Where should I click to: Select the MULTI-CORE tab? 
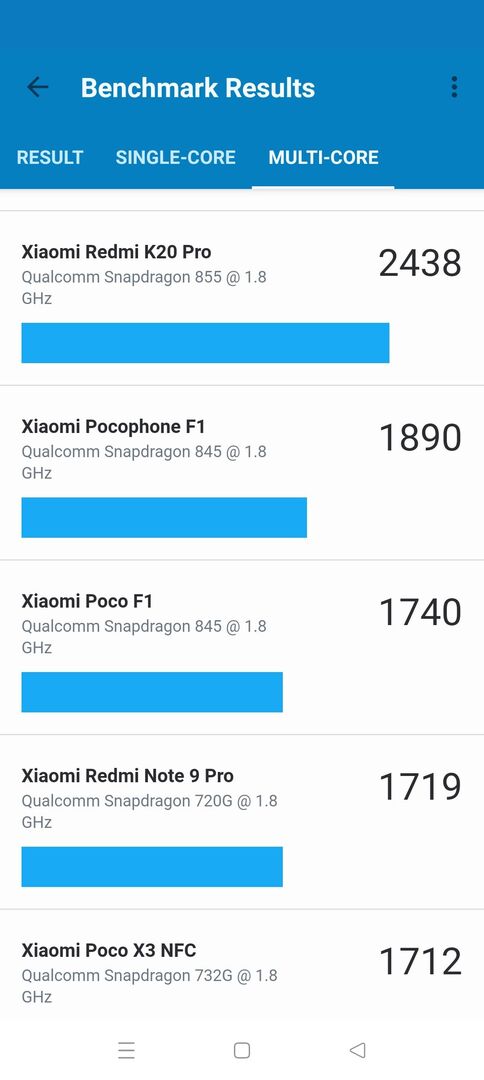[324, 158]
